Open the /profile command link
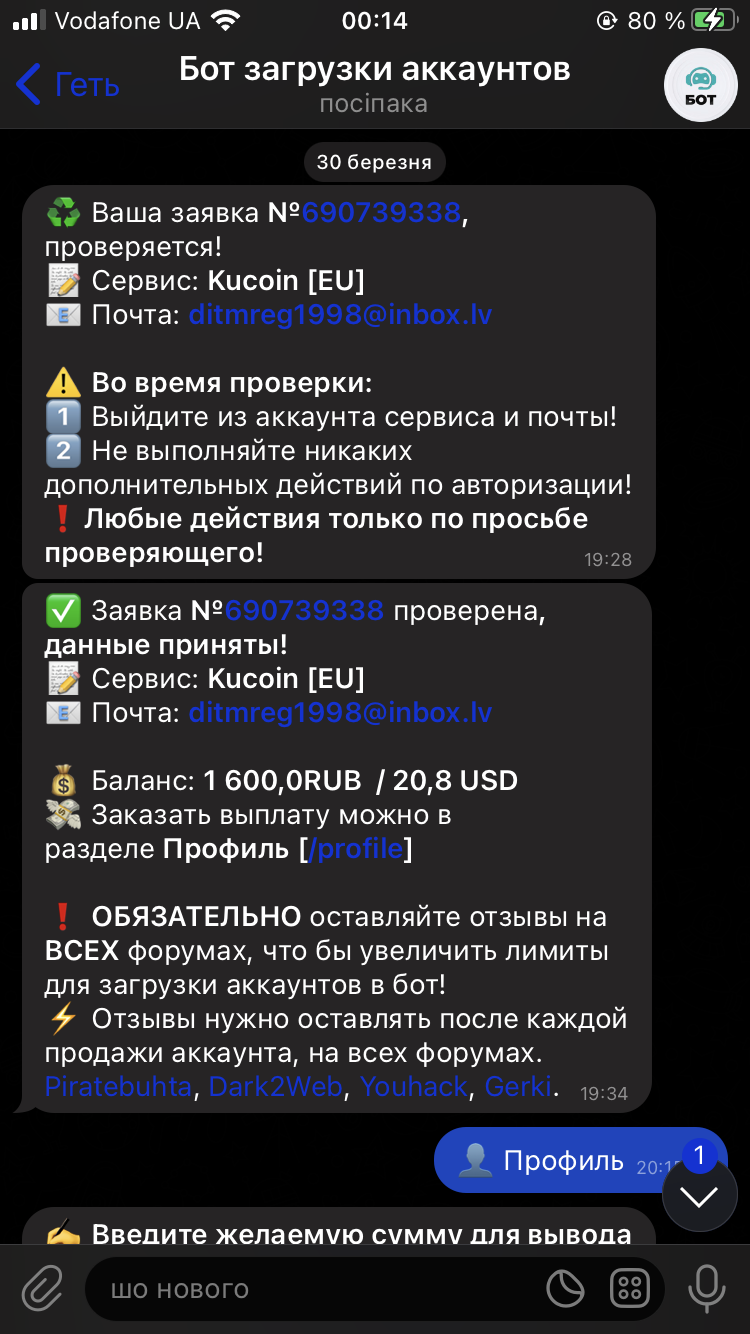Screen dimensions: 750x1334 (356, 849)
